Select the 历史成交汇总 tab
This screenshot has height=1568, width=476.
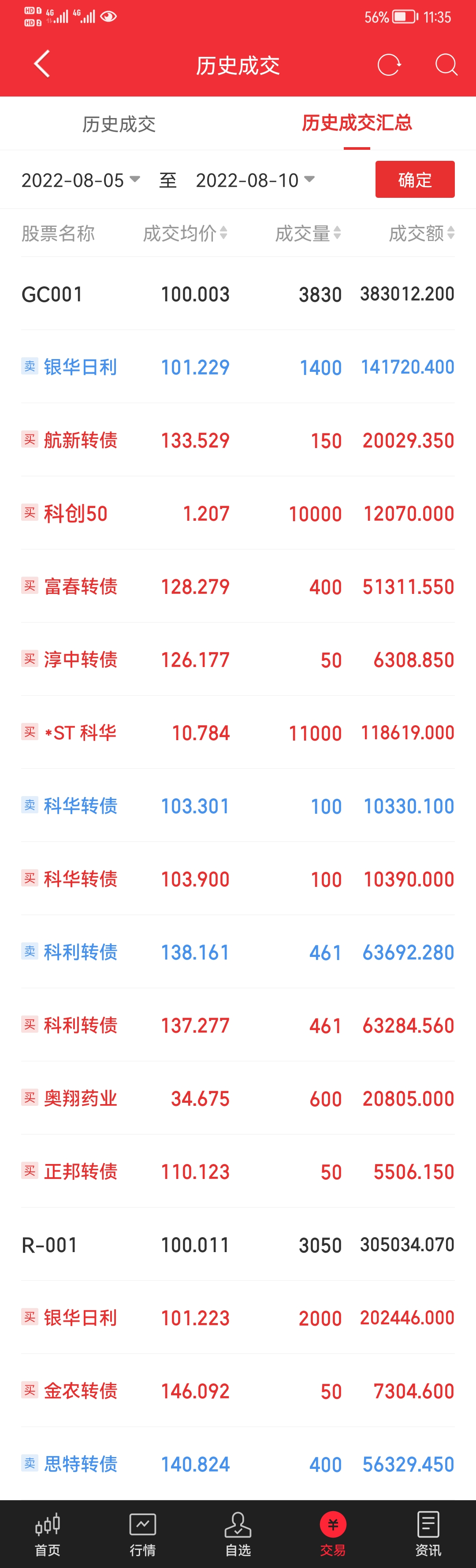point(357,123)
